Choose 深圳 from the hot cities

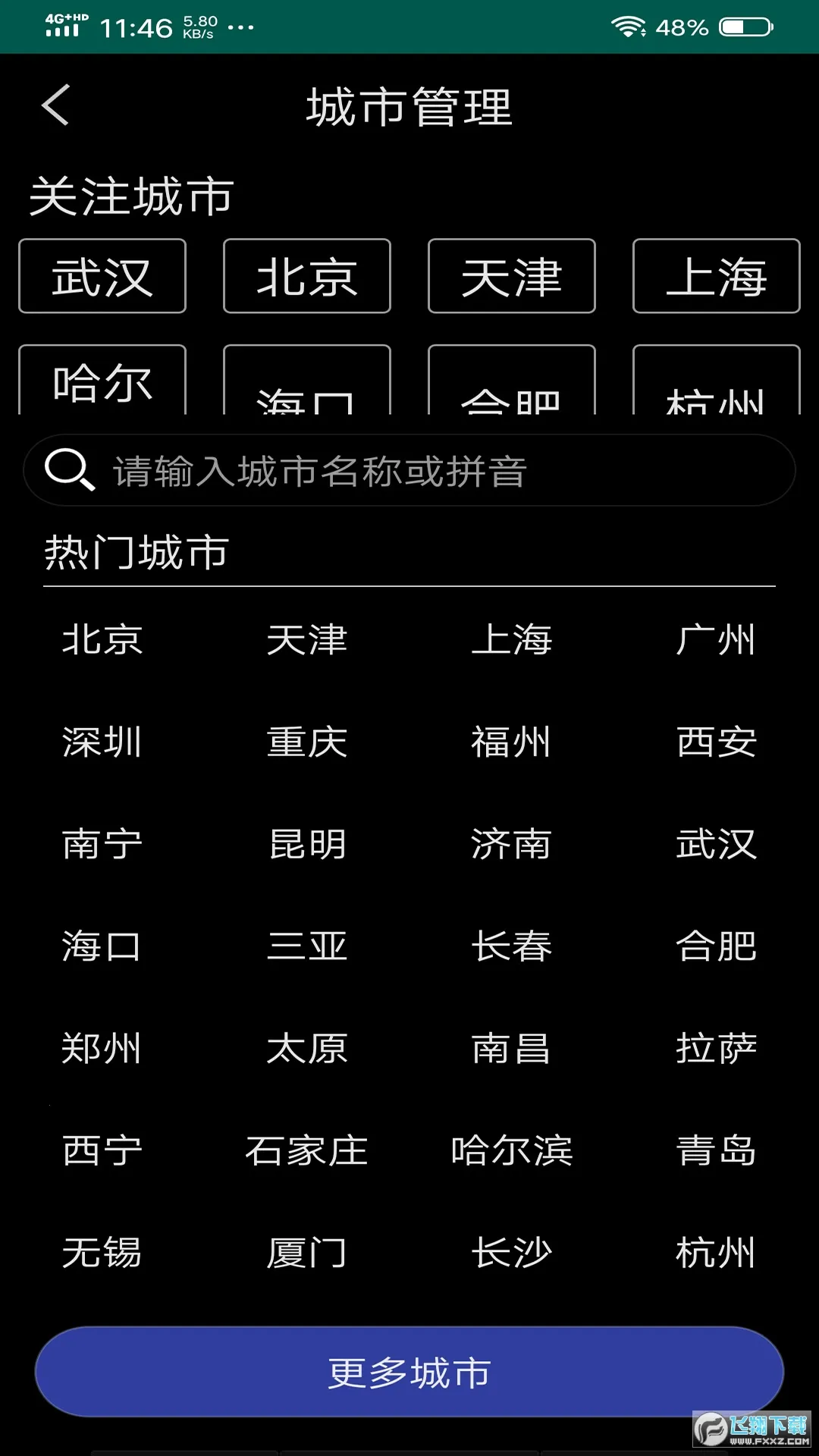pyautogui.click(x=102, y=742)
